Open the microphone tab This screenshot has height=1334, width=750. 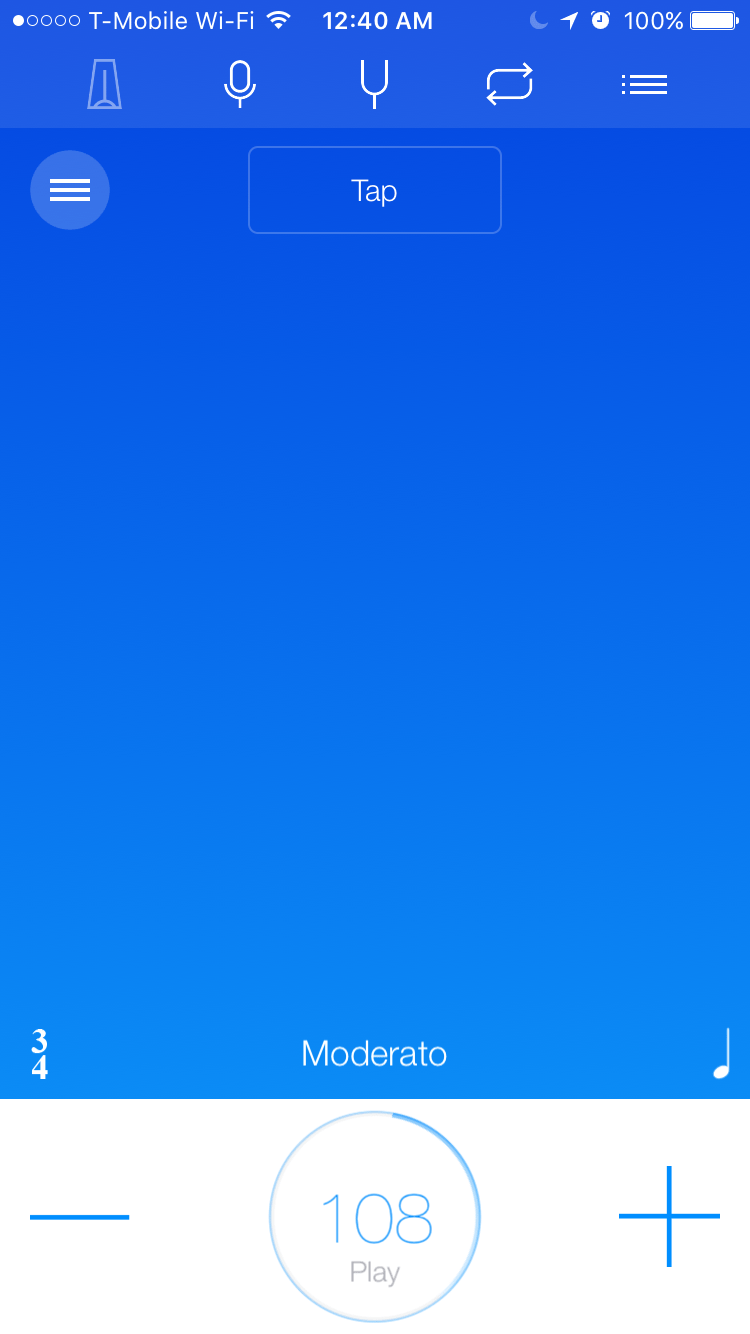click(x=239, y=84)
